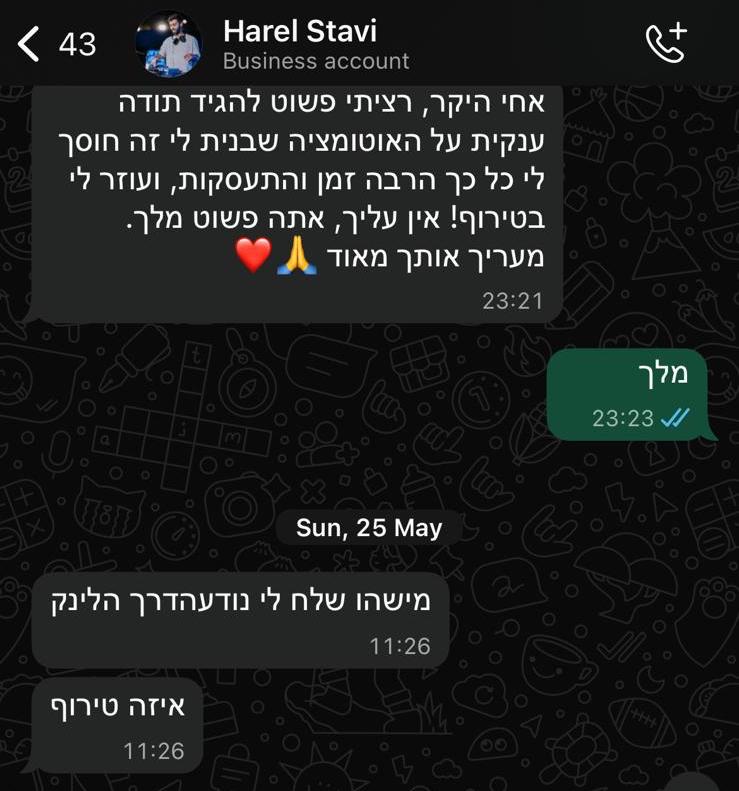
Task: Tap the voice call icon
Action: click(x=664, y=44)
